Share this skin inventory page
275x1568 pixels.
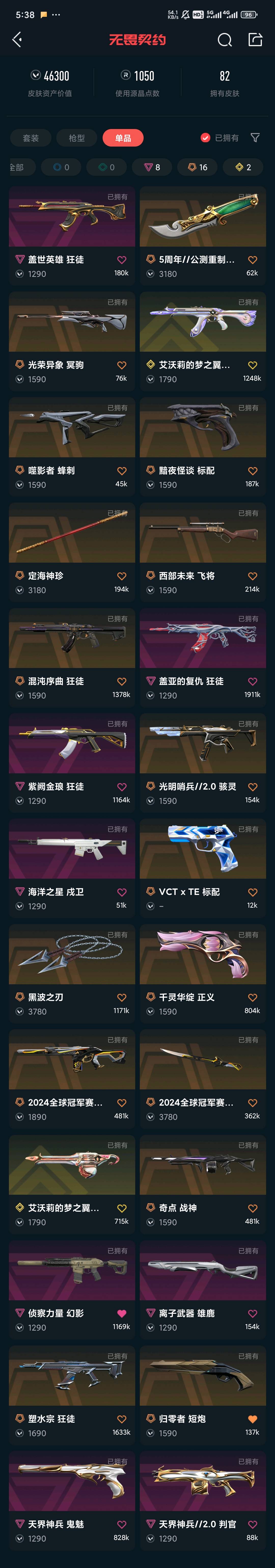[255, 40]
